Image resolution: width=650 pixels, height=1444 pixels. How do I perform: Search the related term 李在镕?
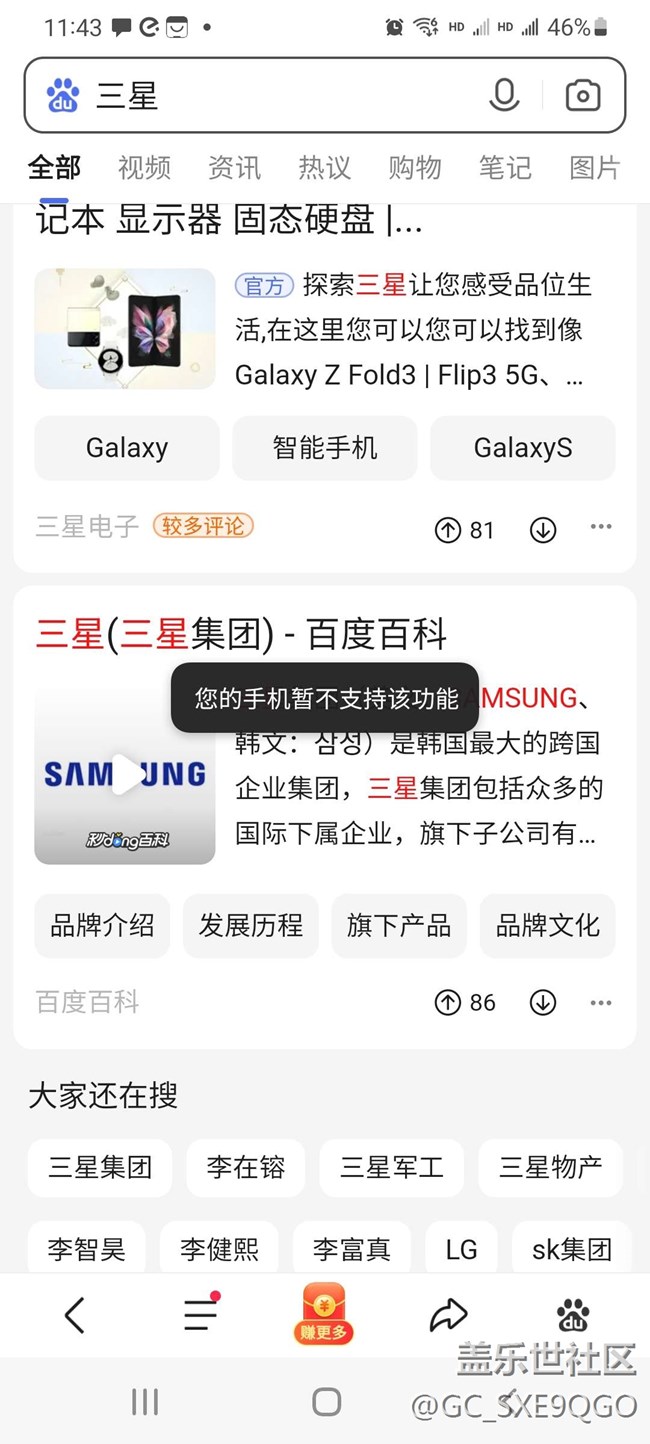click(245, 1167)
